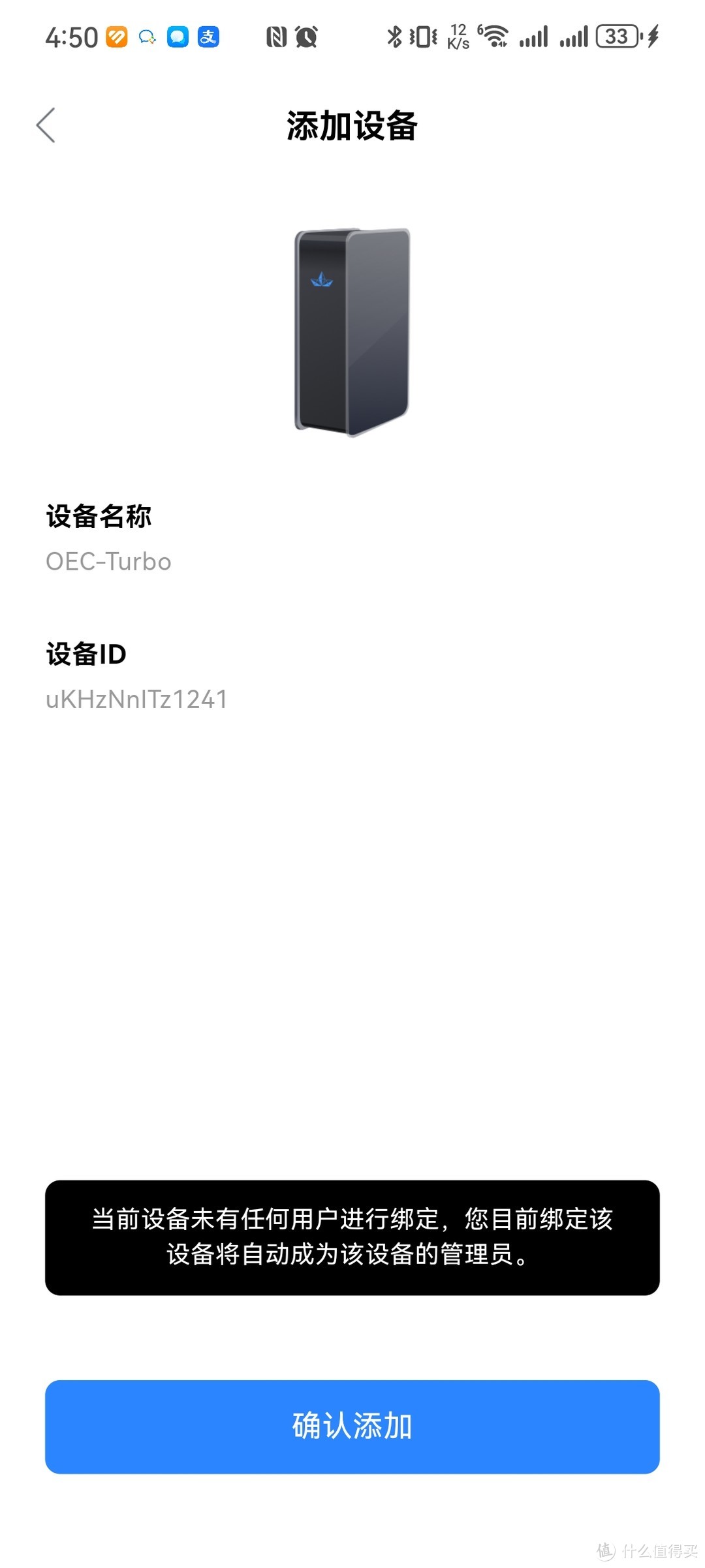
Task: Tap the vibrate mode status icon
Action: pos(421,37)
